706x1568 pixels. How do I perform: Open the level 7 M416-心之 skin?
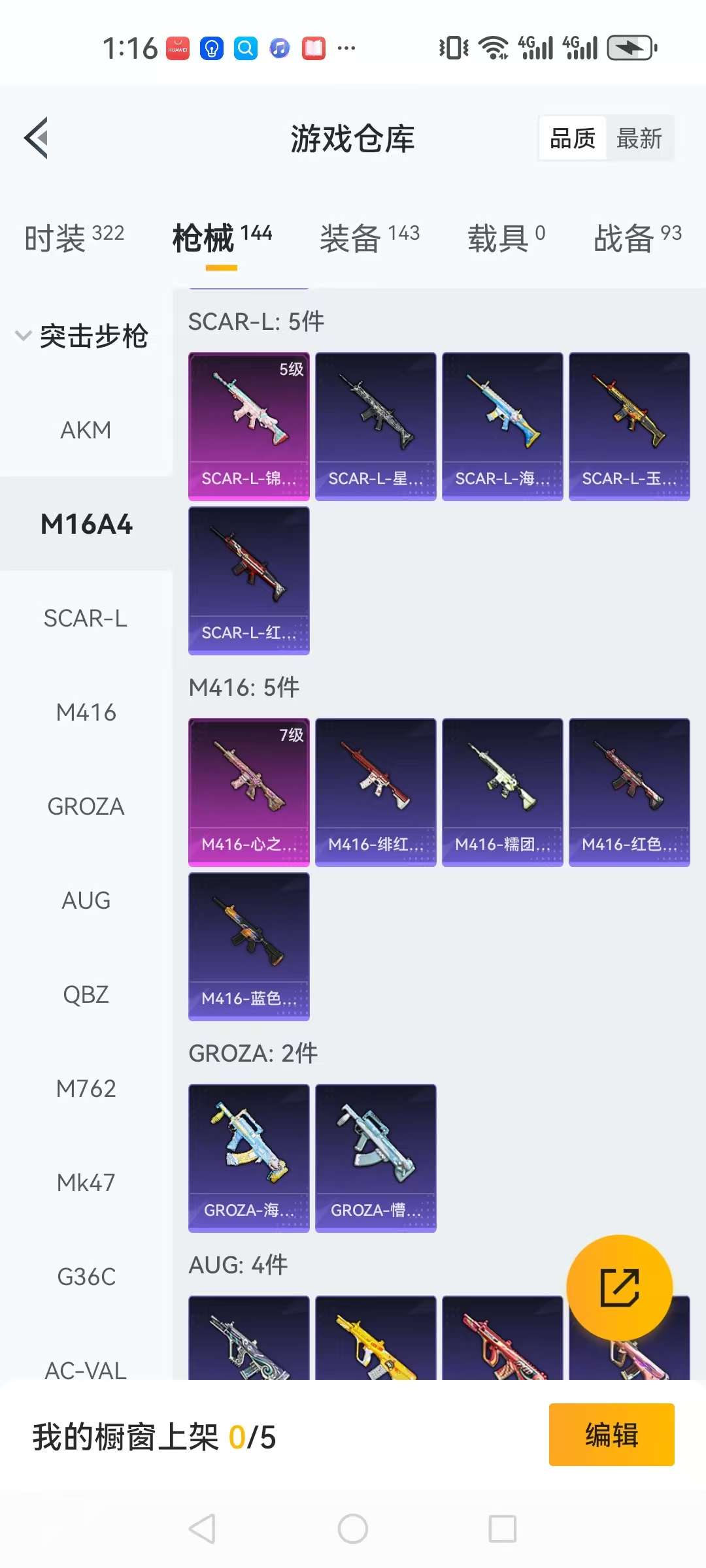tap(249, 792)
